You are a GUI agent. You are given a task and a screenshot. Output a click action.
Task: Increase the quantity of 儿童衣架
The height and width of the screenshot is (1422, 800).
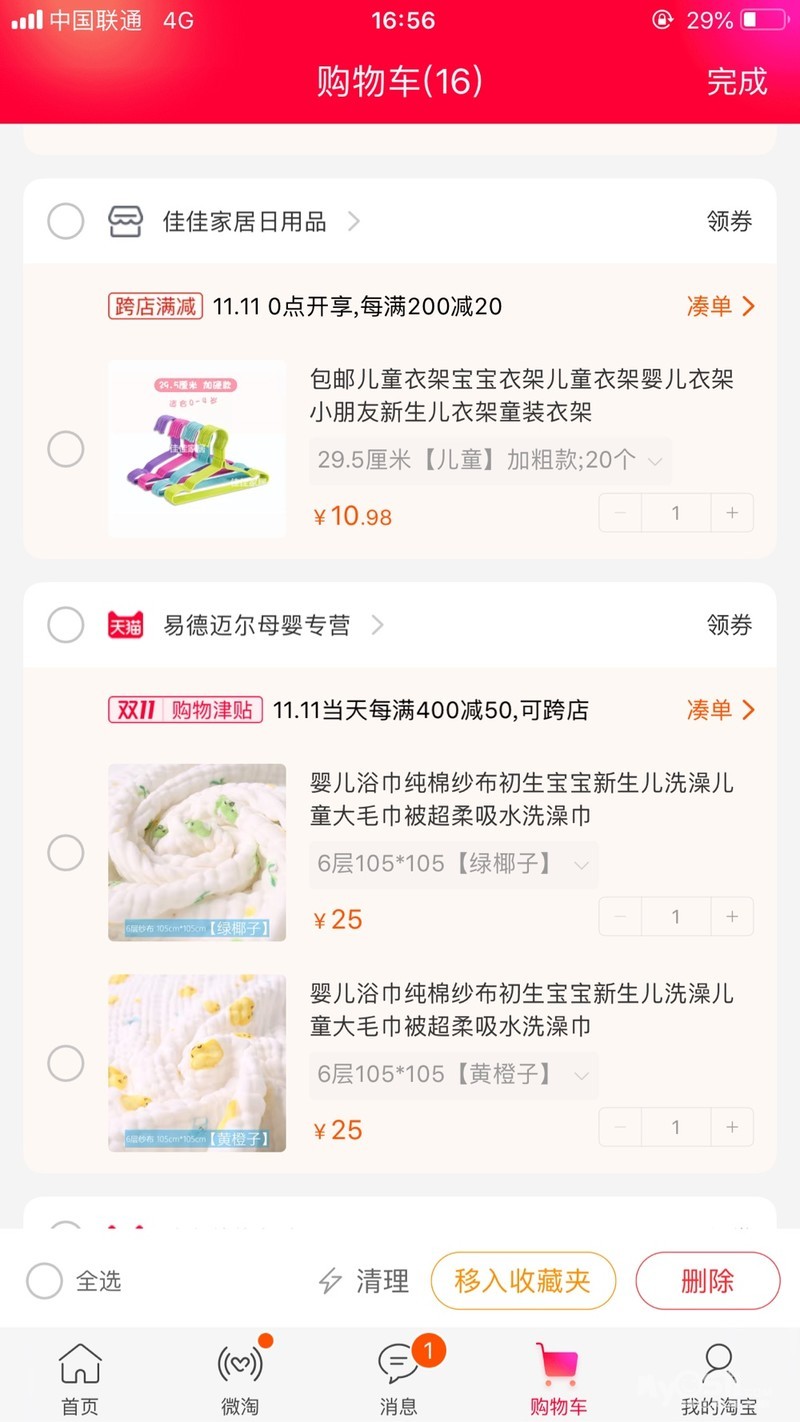(732, 513)
